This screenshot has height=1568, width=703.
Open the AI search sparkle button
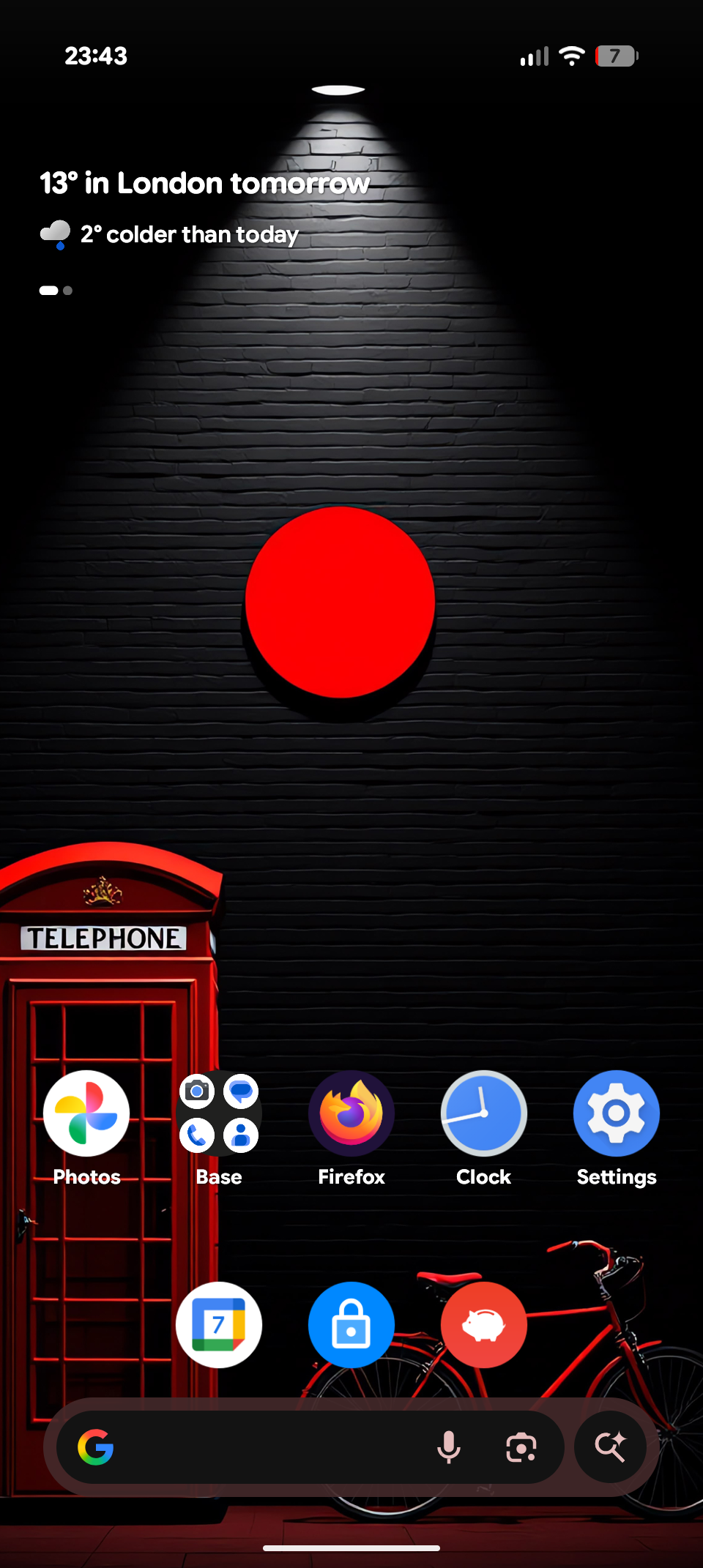(610, 1447)
